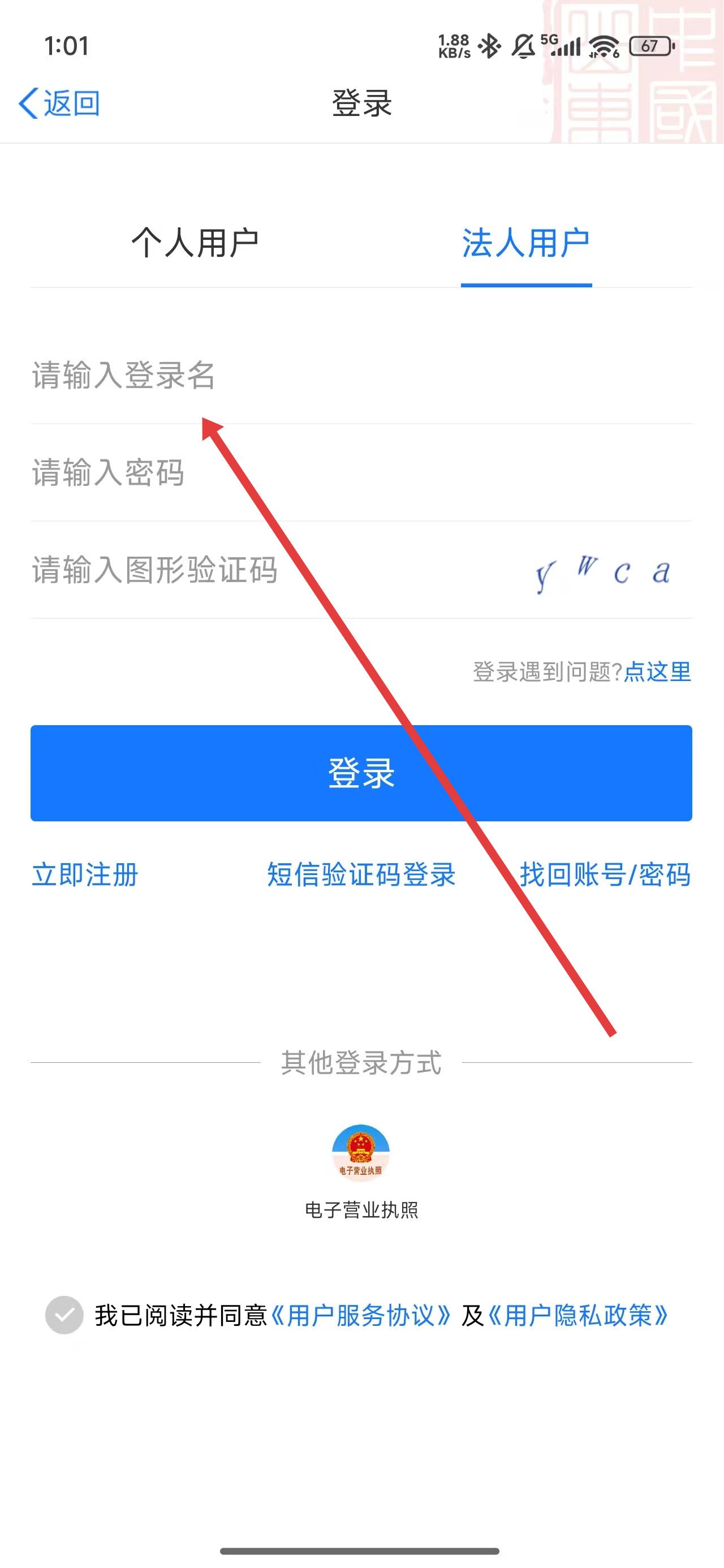Check the agreement consent checkbox
The height and width of the screenshot is (1568, 724).
(64, 1315)
